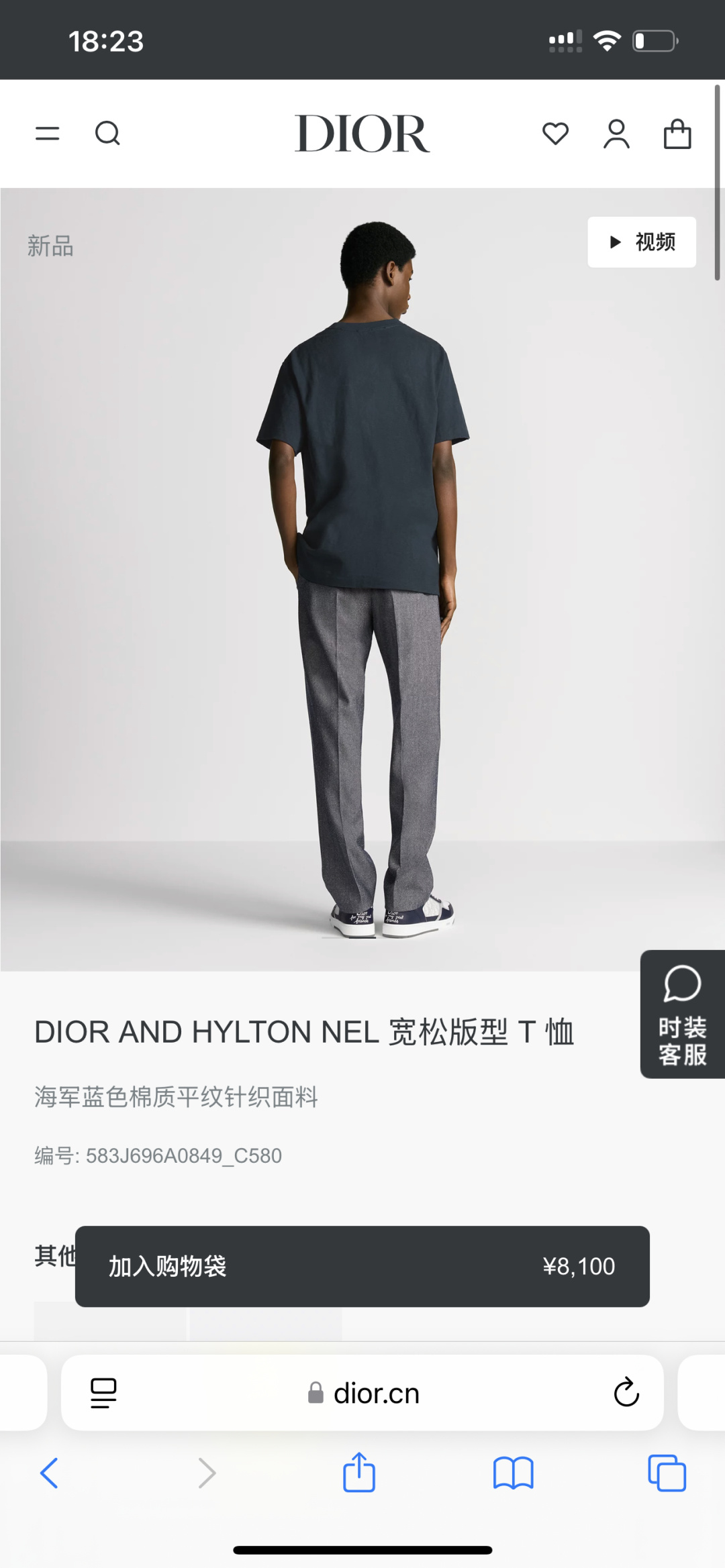Open the shopping bag icon
This screenshot has height=1568, width=725.
(x=677, y=134)
